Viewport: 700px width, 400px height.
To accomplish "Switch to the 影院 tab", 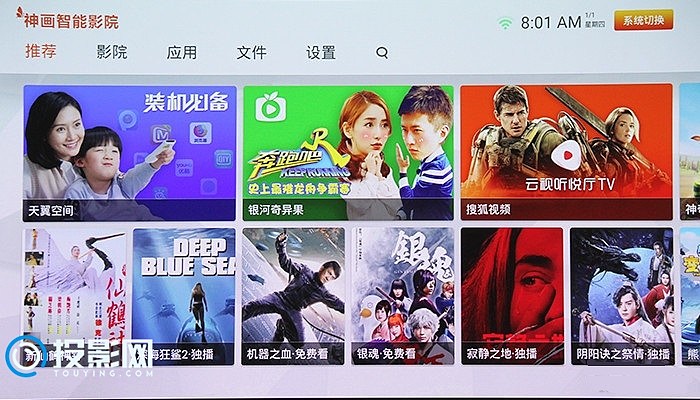I will (x=112, y=53).
